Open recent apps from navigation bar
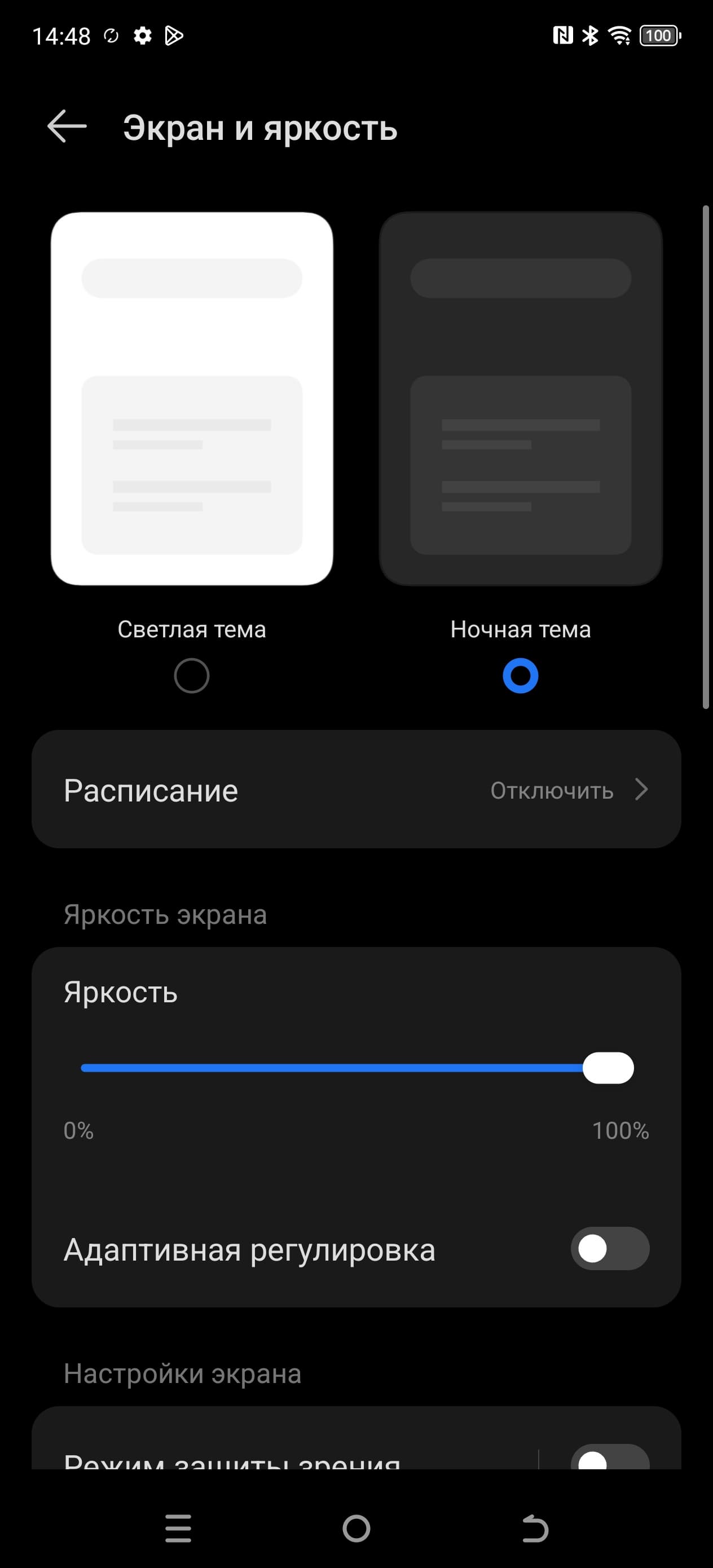The width and height of the screenshot is (713, 1568). tap(178, 1529)
